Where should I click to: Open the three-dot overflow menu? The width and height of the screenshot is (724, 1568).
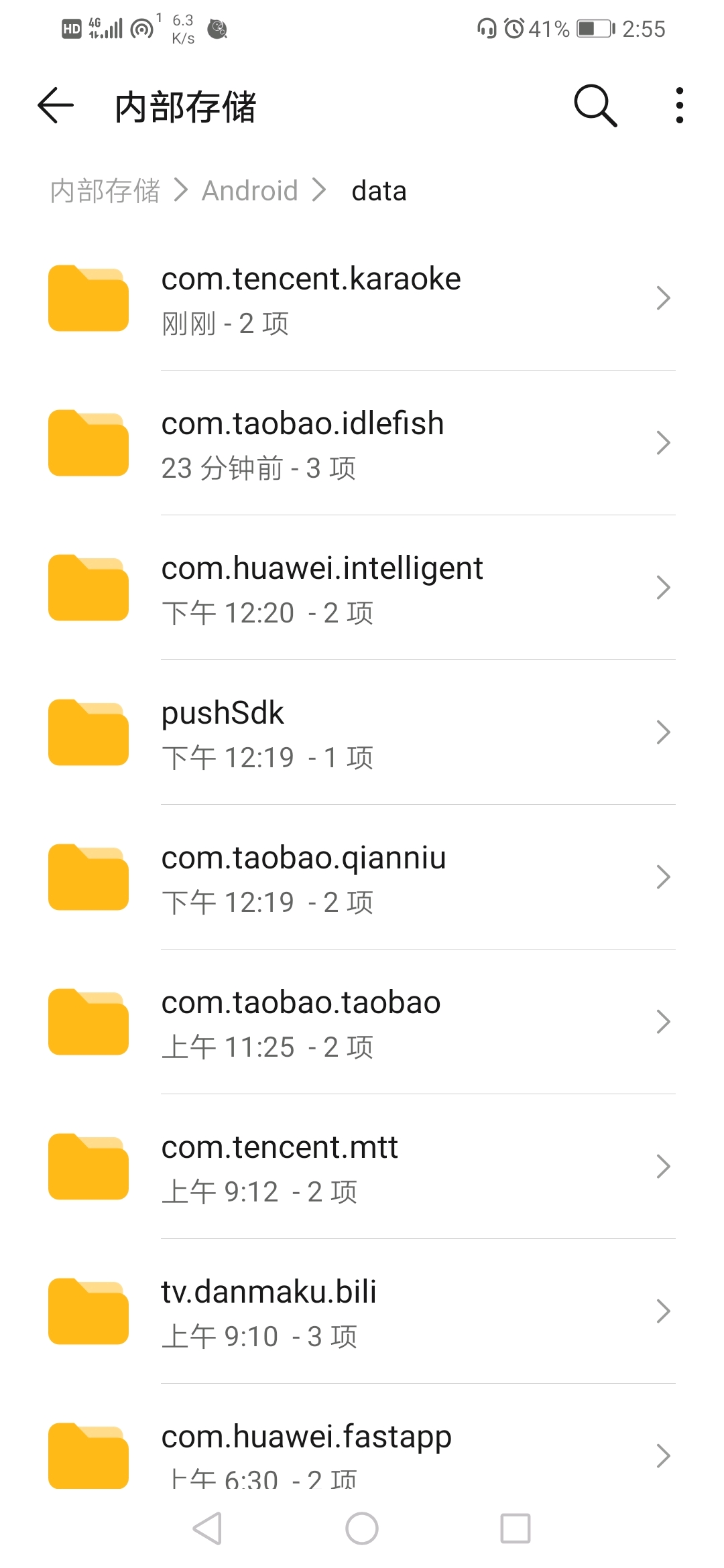679,106
